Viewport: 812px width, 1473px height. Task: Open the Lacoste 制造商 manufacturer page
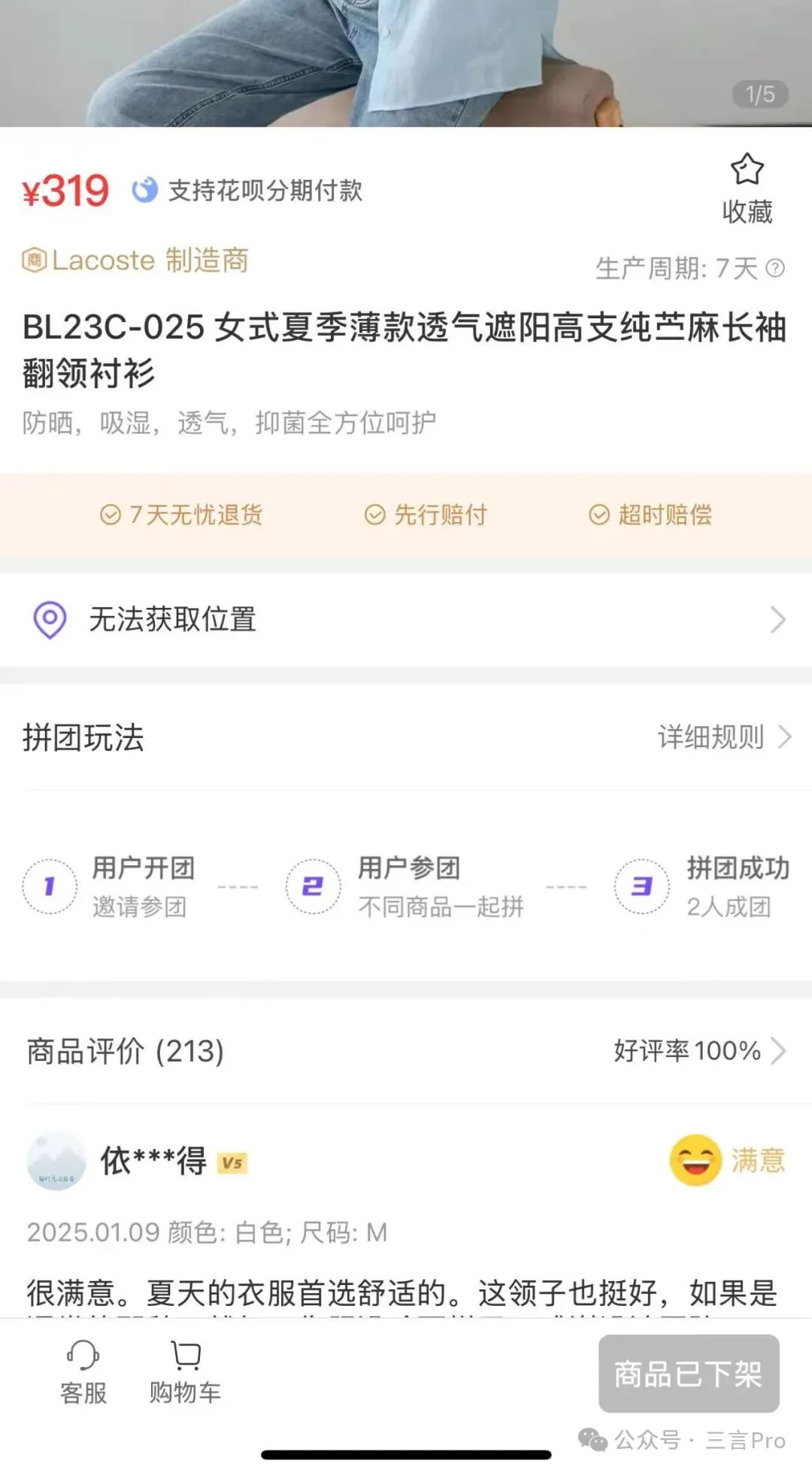point(136,260)
